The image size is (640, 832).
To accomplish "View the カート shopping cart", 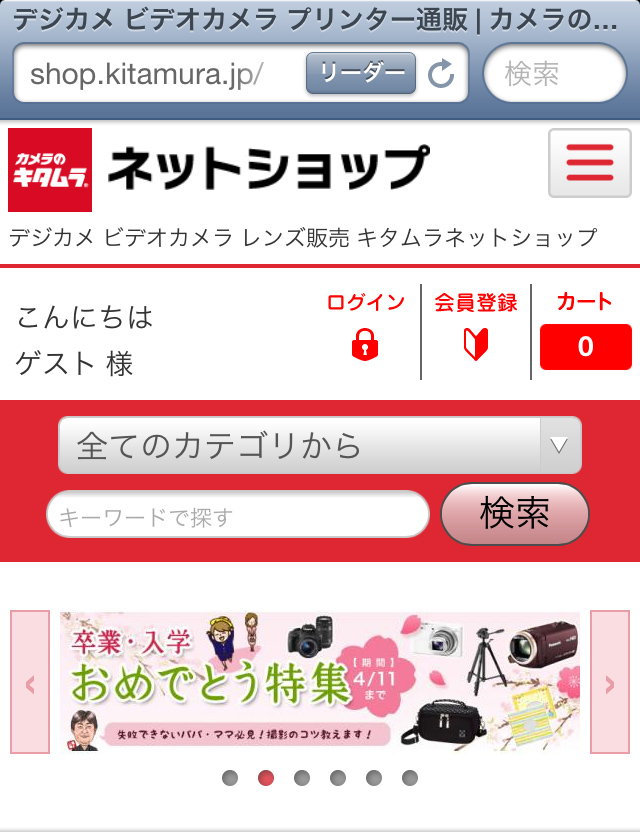I will click(585, 332).
